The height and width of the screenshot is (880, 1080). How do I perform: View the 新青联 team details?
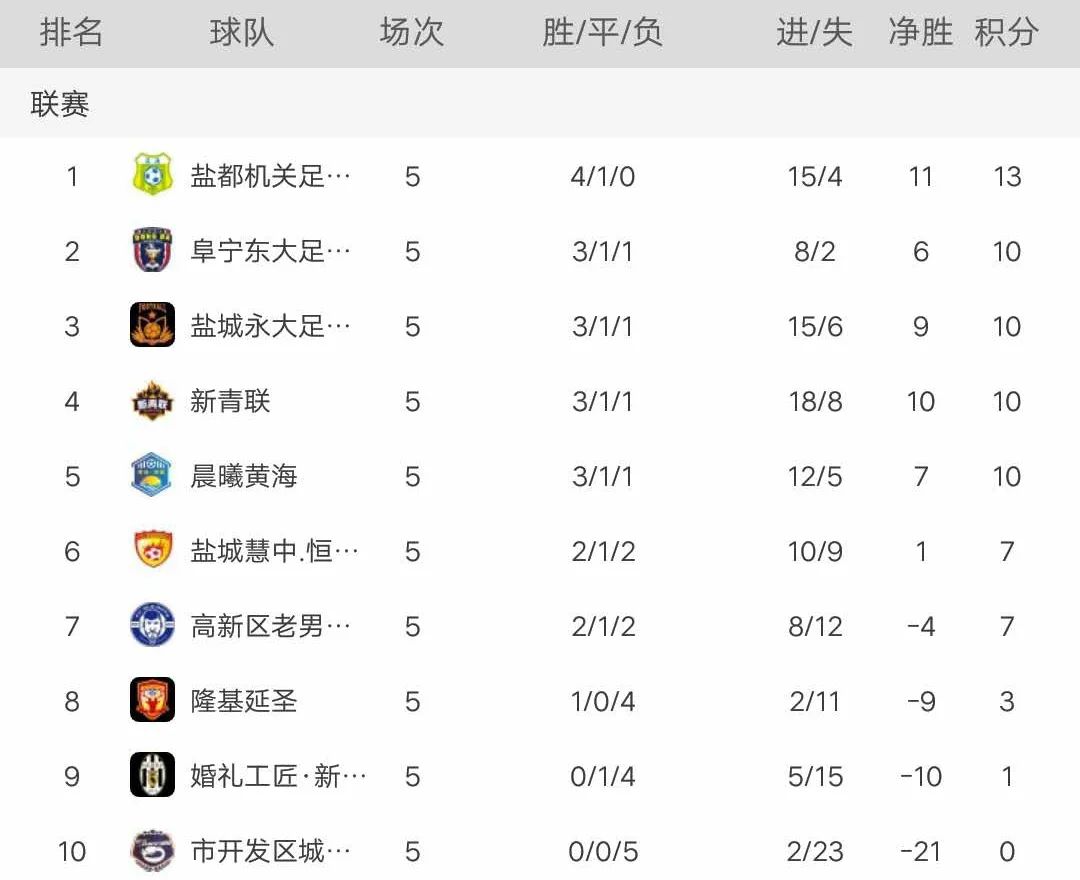pyautogui.click(x=232, y=401)
